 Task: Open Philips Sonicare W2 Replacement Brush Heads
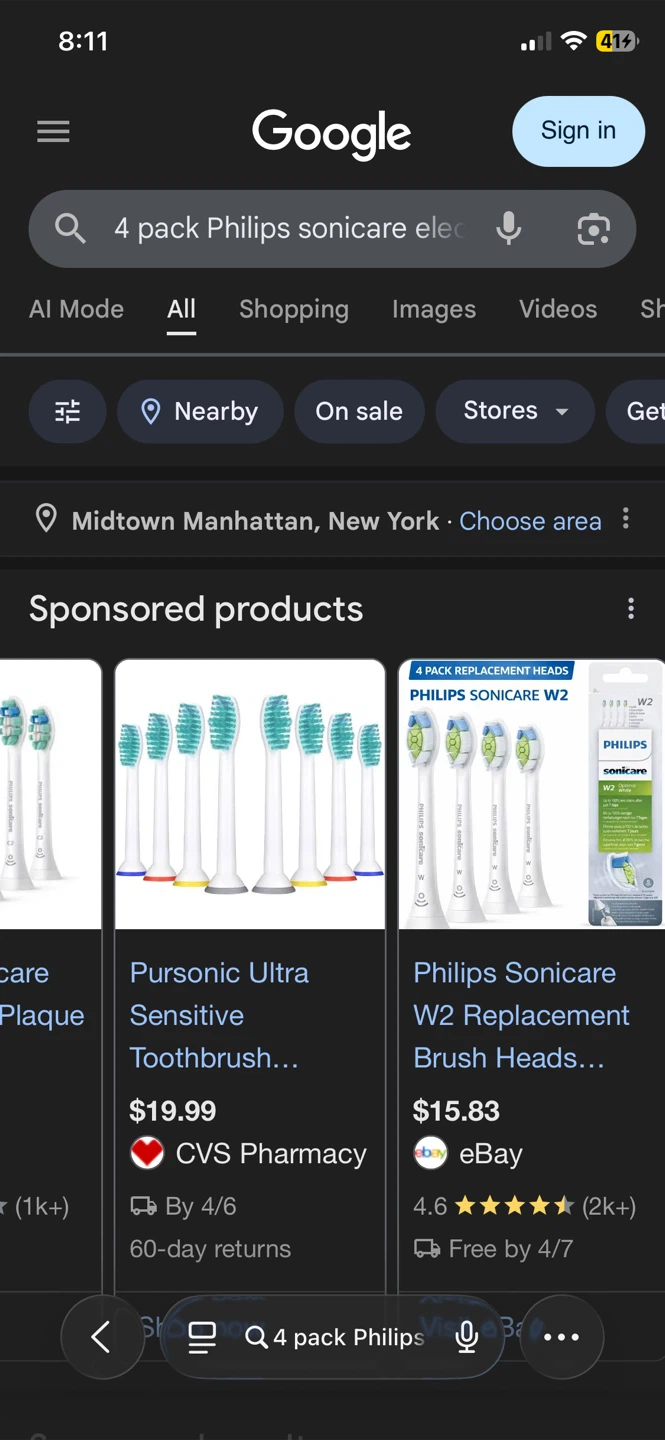click(521, 1014)
